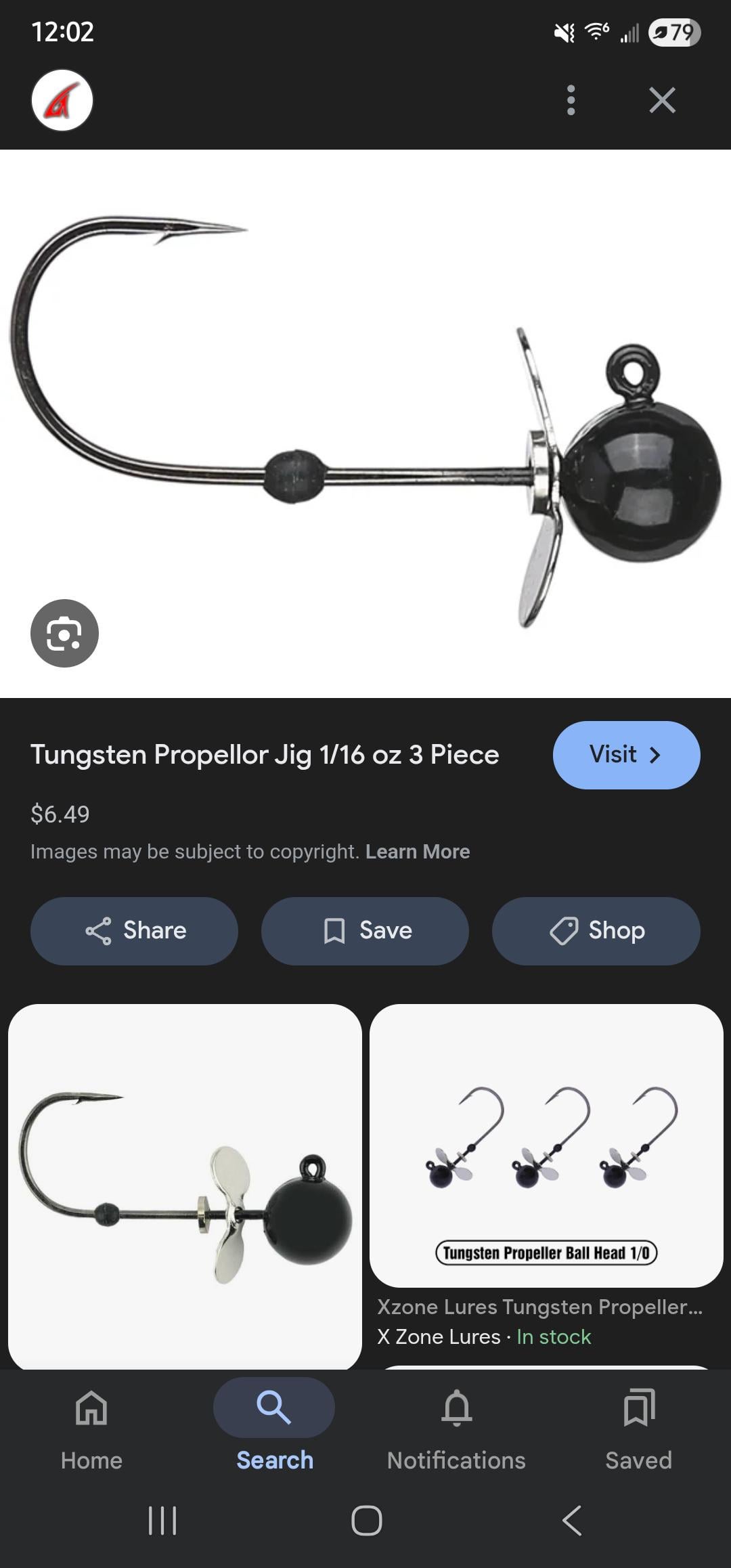731x1568 pixels.
Task: Follow the Learn More copyright link
Action: click(x=418, y=852)
